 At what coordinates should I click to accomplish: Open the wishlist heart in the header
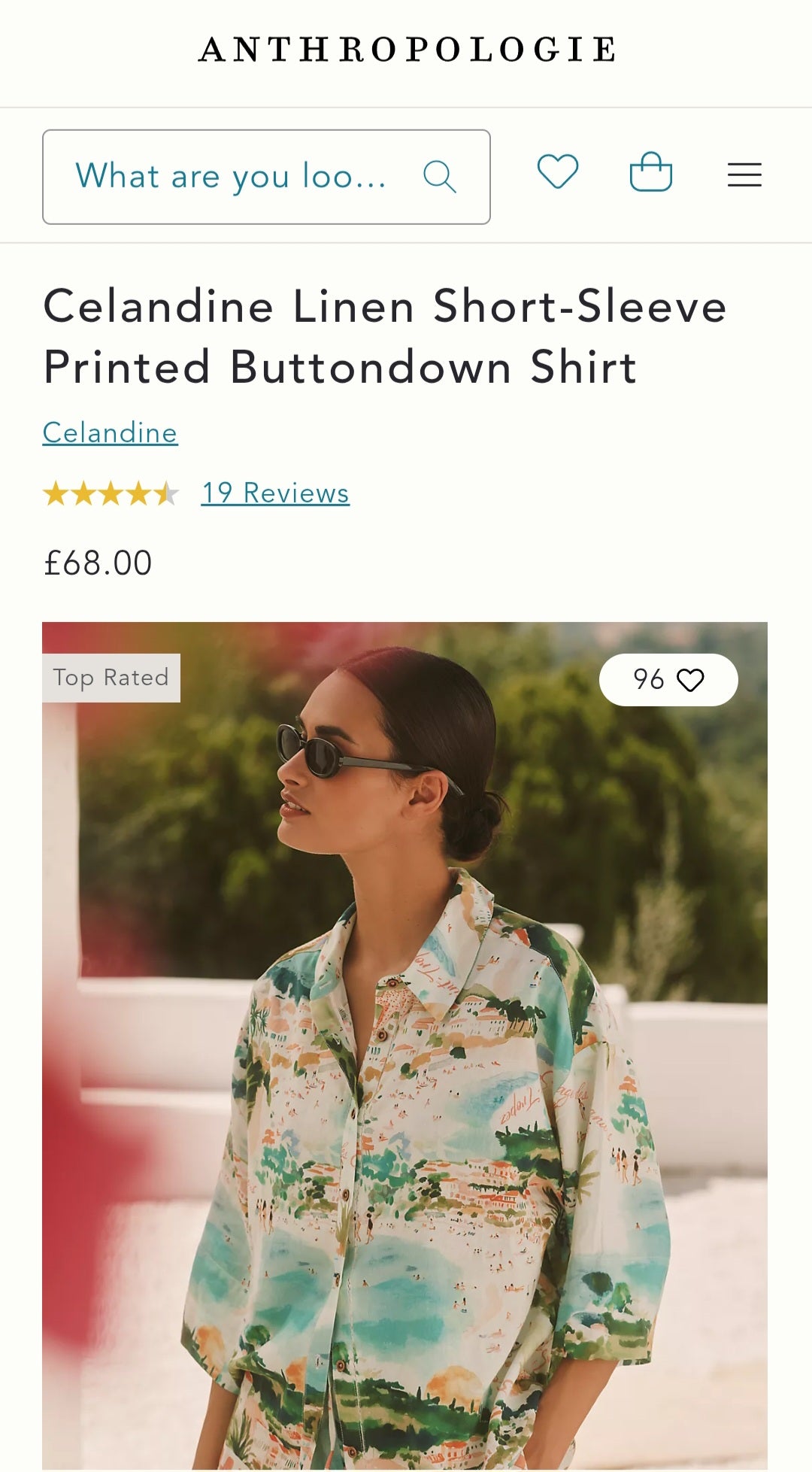tap(557, 172)
